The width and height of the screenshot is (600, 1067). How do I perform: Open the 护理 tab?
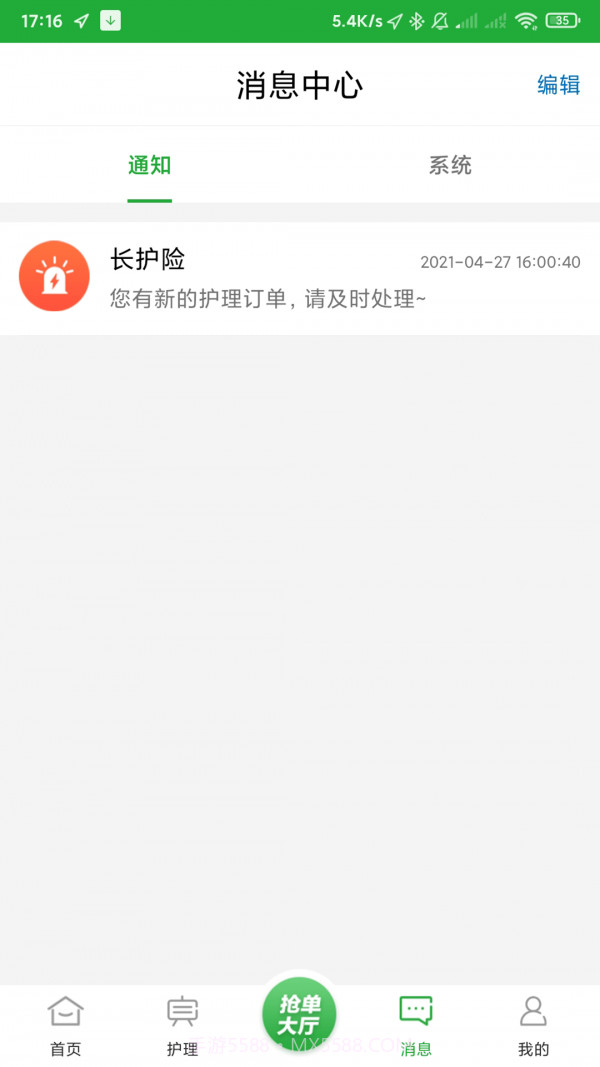pos(182,1024)
